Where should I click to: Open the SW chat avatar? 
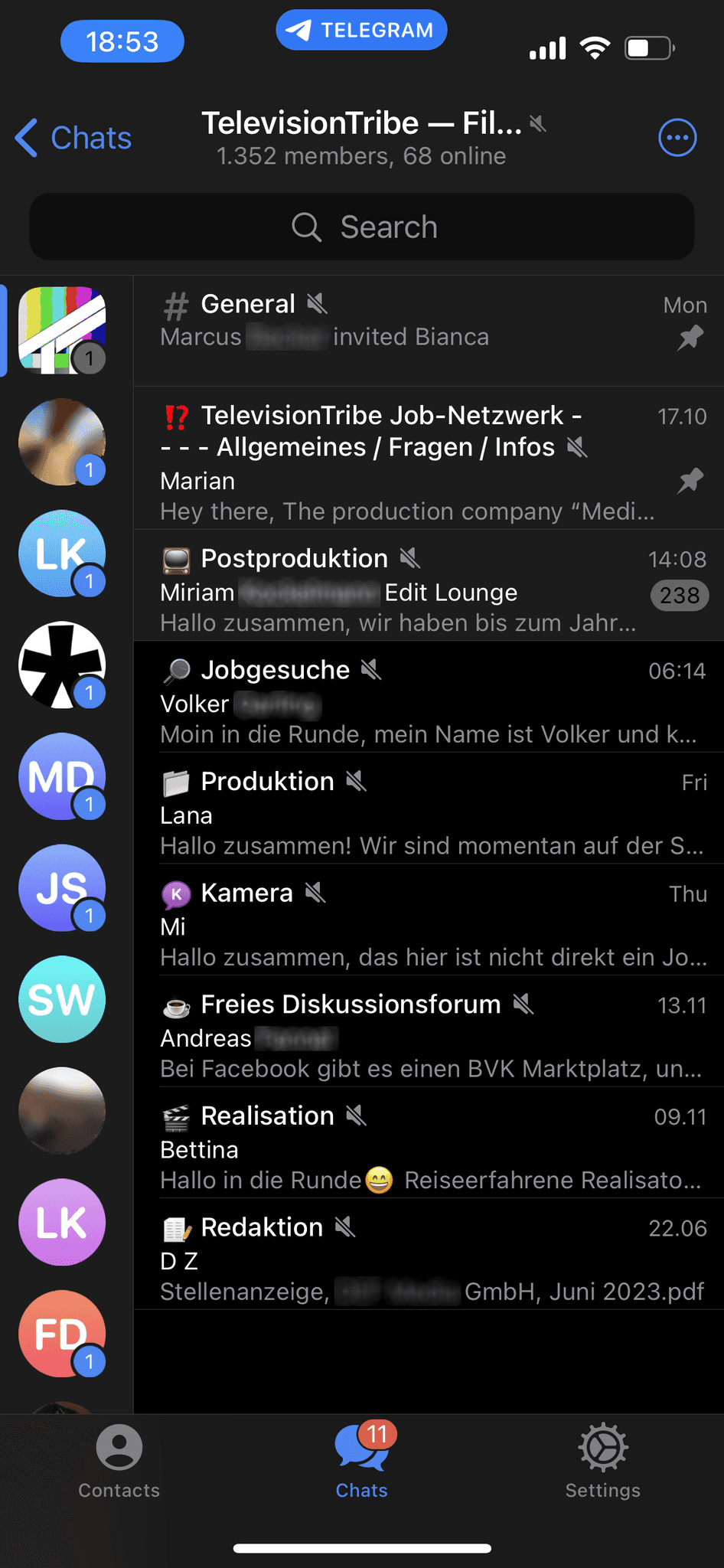[x=62, y=999]
